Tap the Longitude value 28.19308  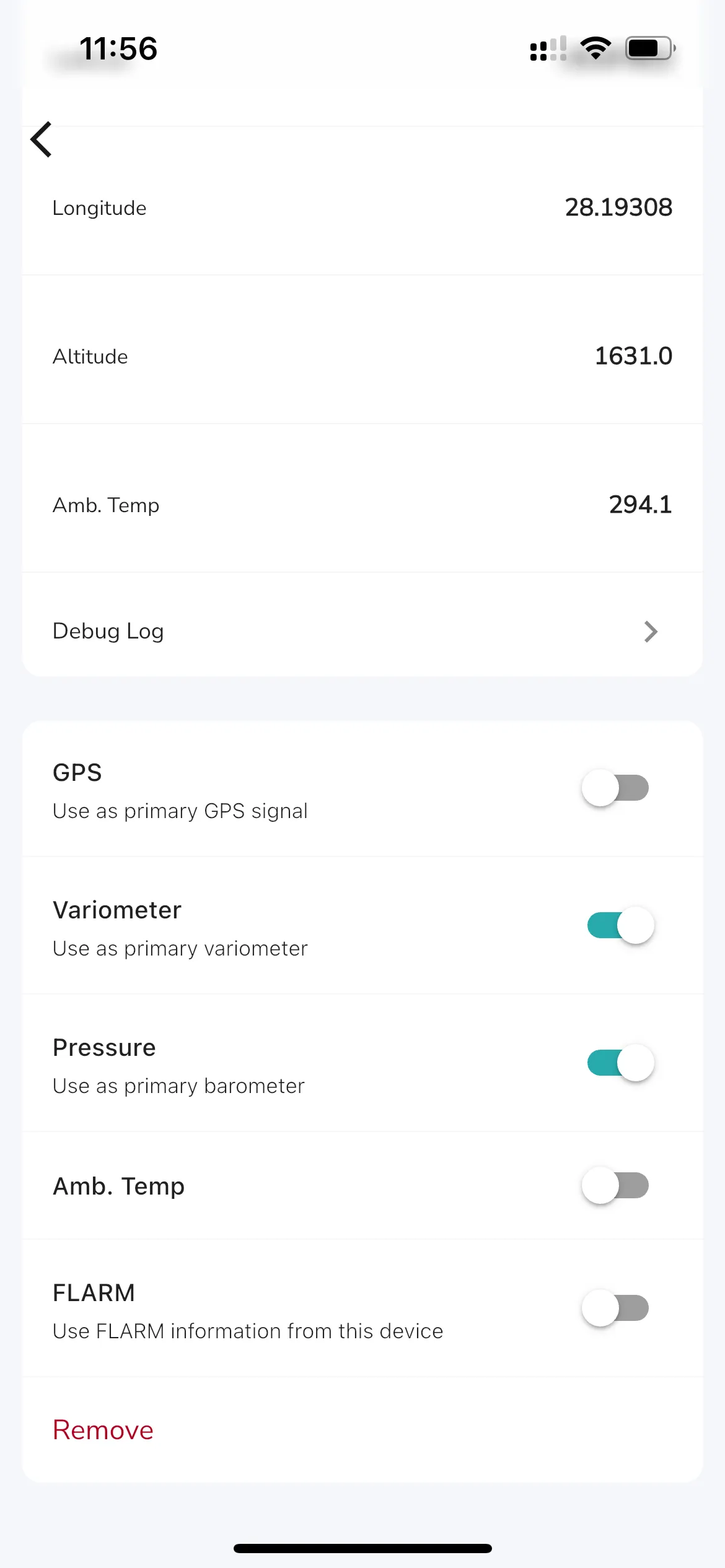(x=619, y=207)
